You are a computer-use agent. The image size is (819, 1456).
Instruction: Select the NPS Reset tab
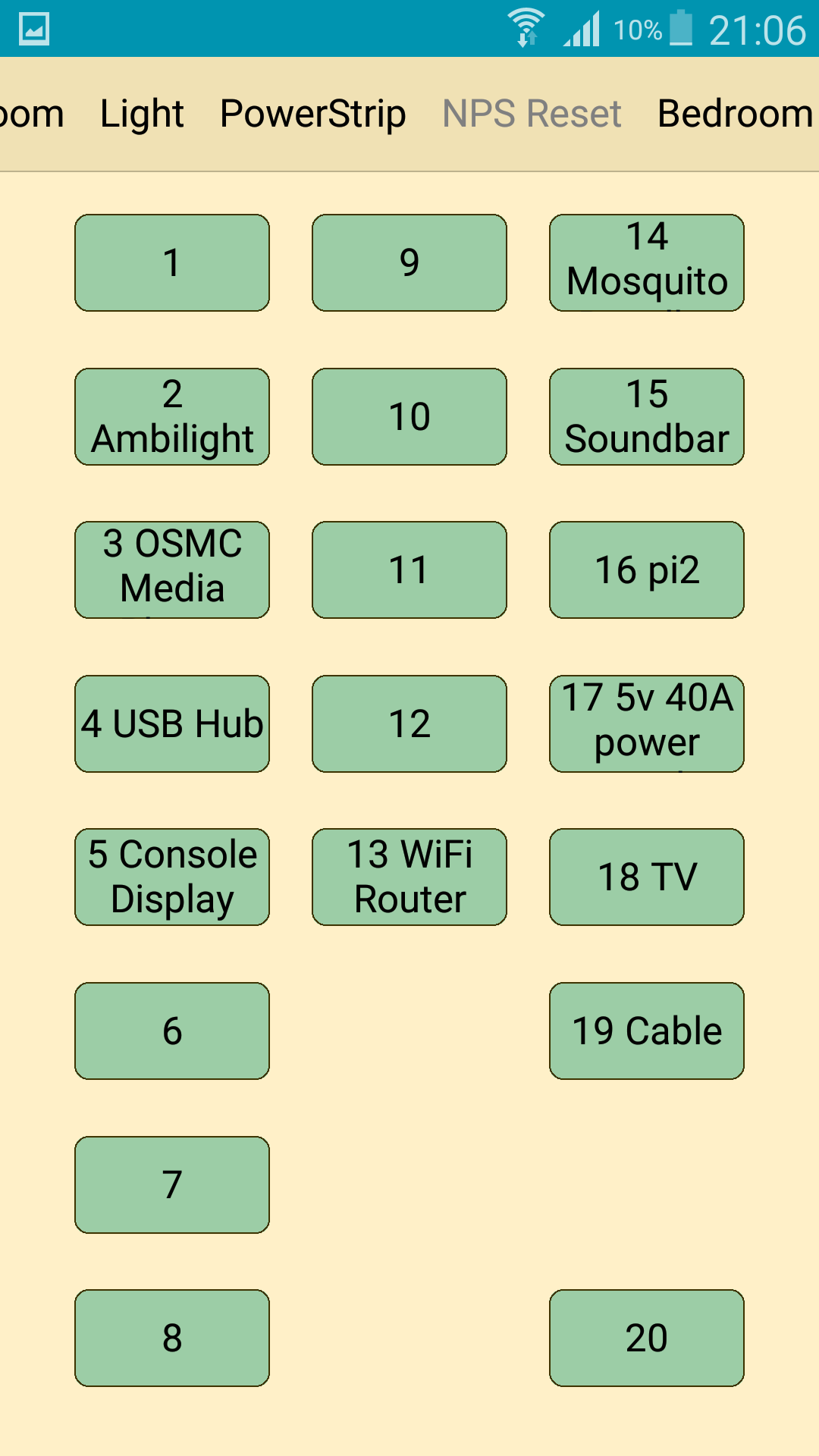pyautogui.click(x=532, y=114)
